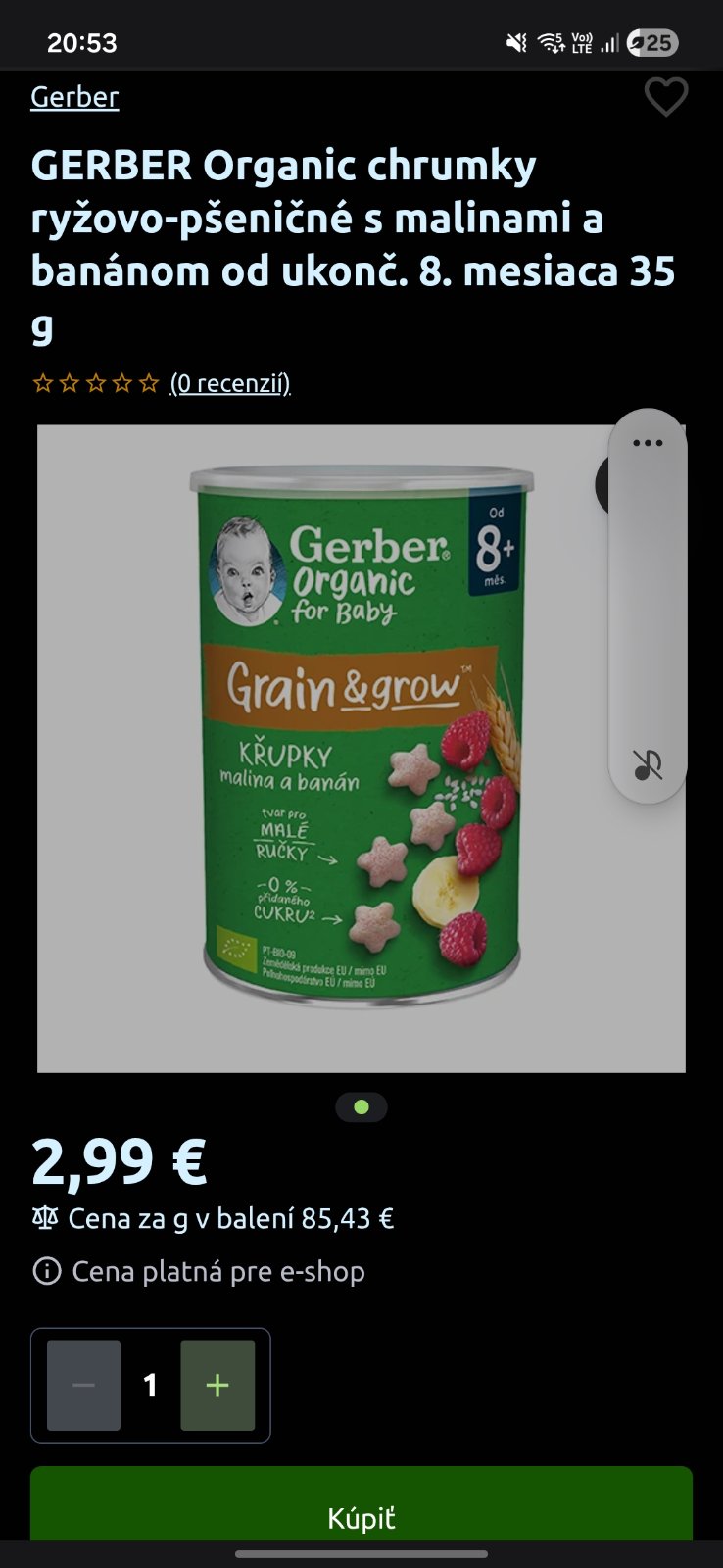Tap the muted sound icon on floating panel
This screenshot has width=723, height=1568.
[x=648, y=763]
